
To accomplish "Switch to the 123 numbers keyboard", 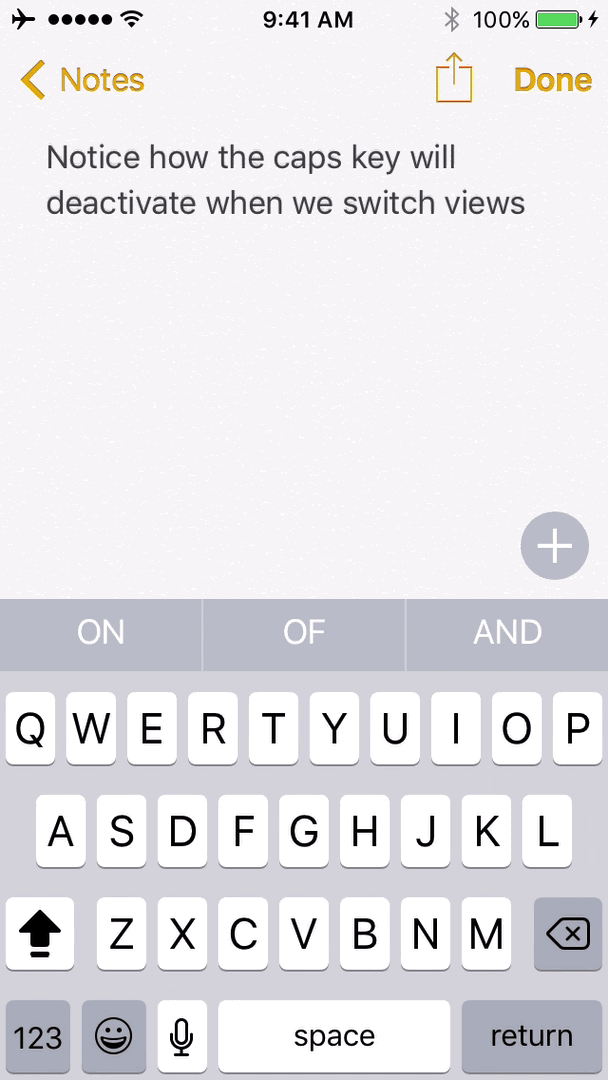I will point(38,1037).
